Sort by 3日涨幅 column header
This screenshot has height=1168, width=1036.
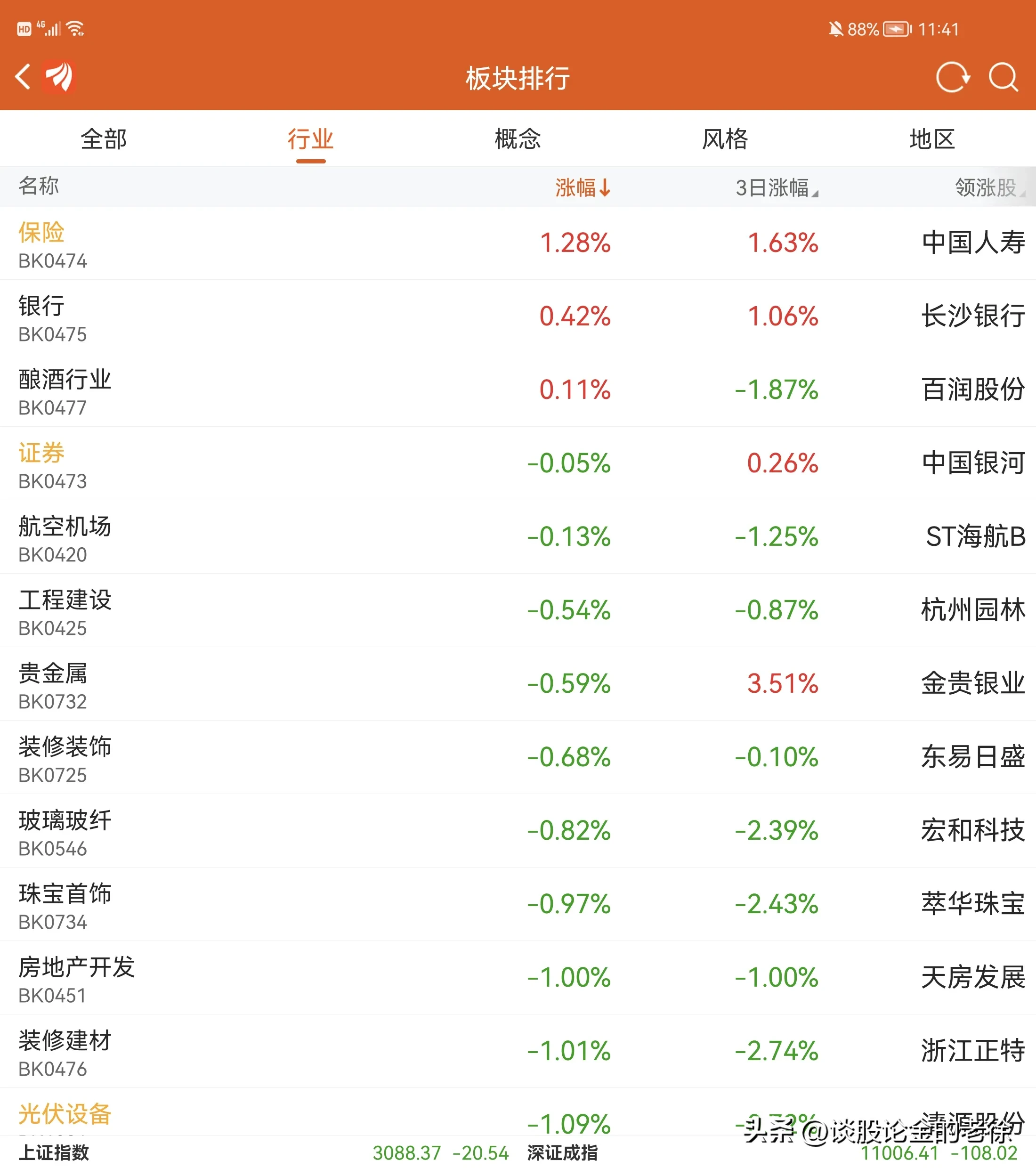coord(776,187)
